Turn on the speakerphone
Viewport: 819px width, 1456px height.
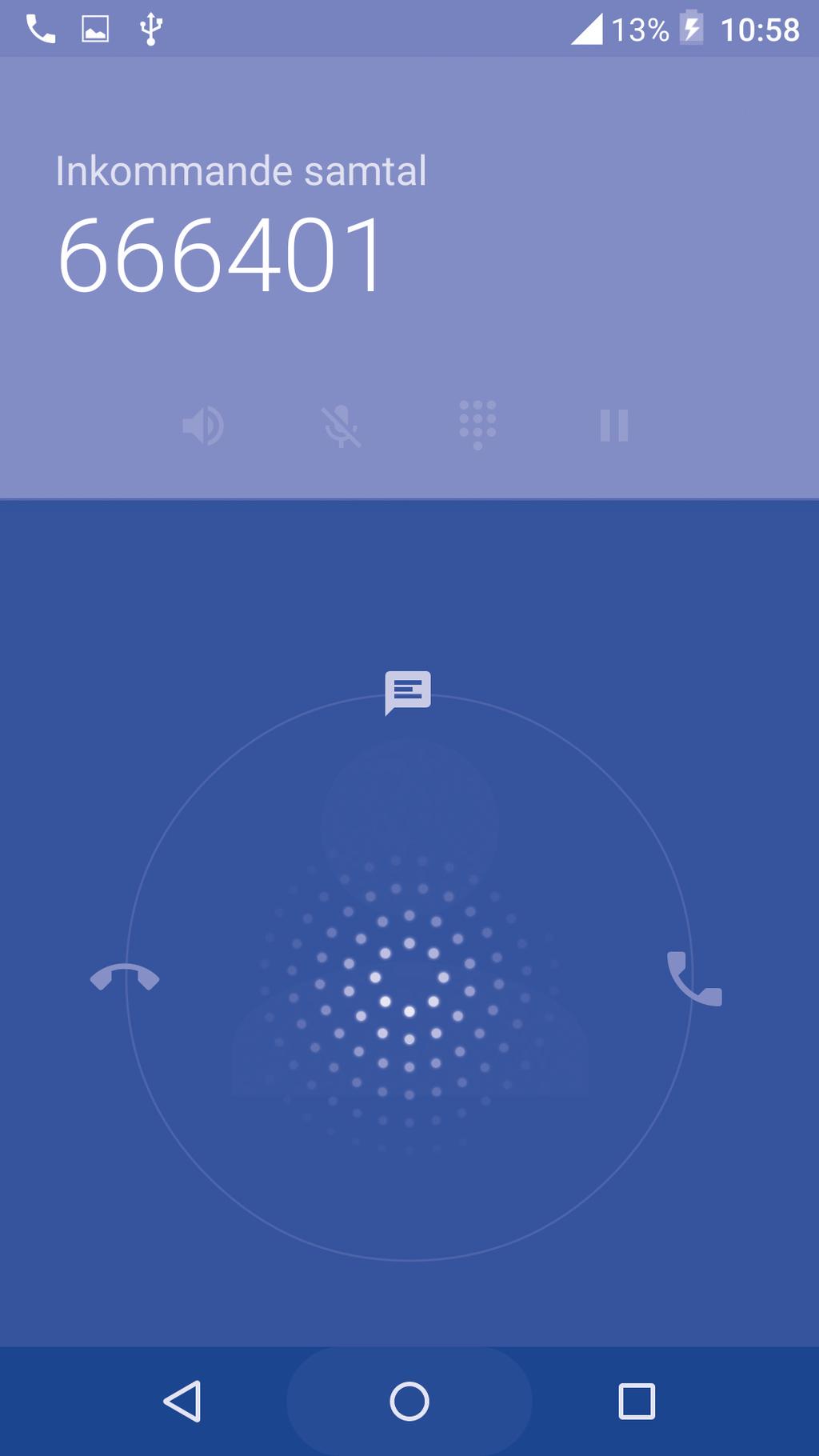(x=203, y=425)
